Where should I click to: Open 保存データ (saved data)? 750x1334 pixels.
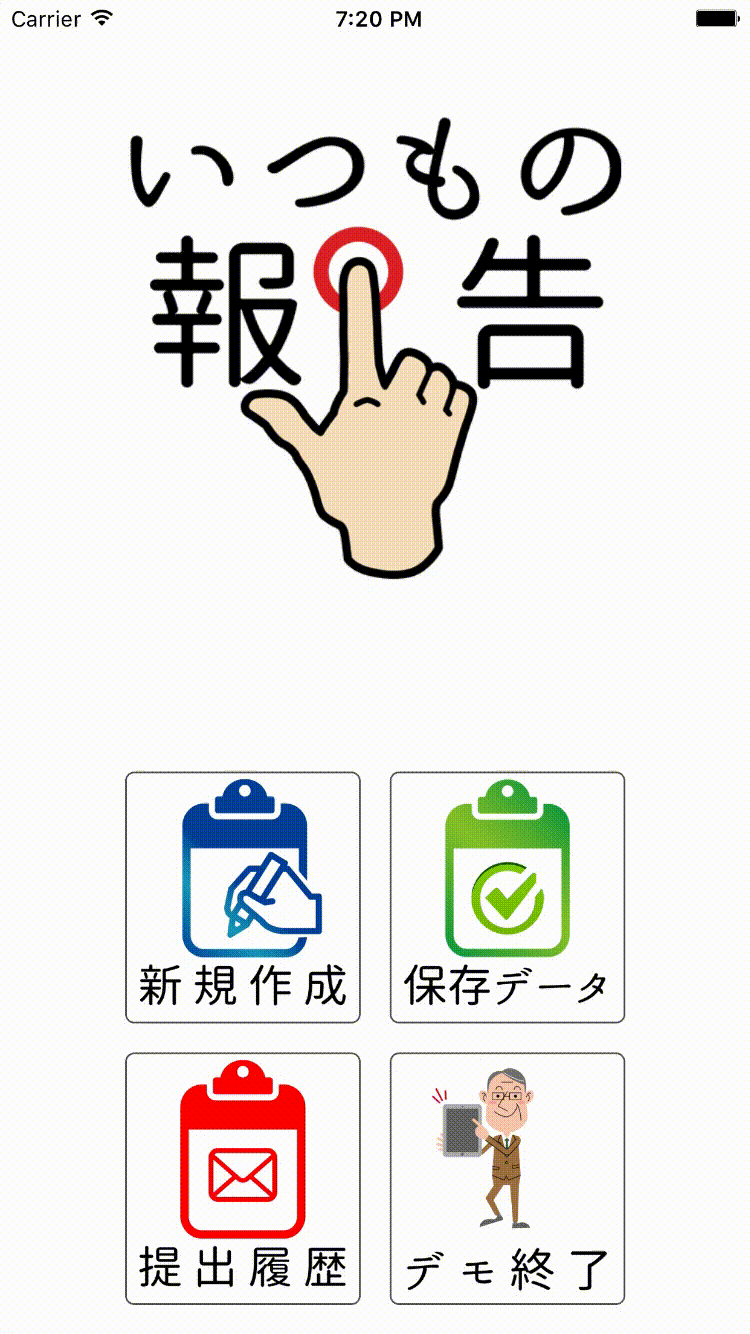507,897
